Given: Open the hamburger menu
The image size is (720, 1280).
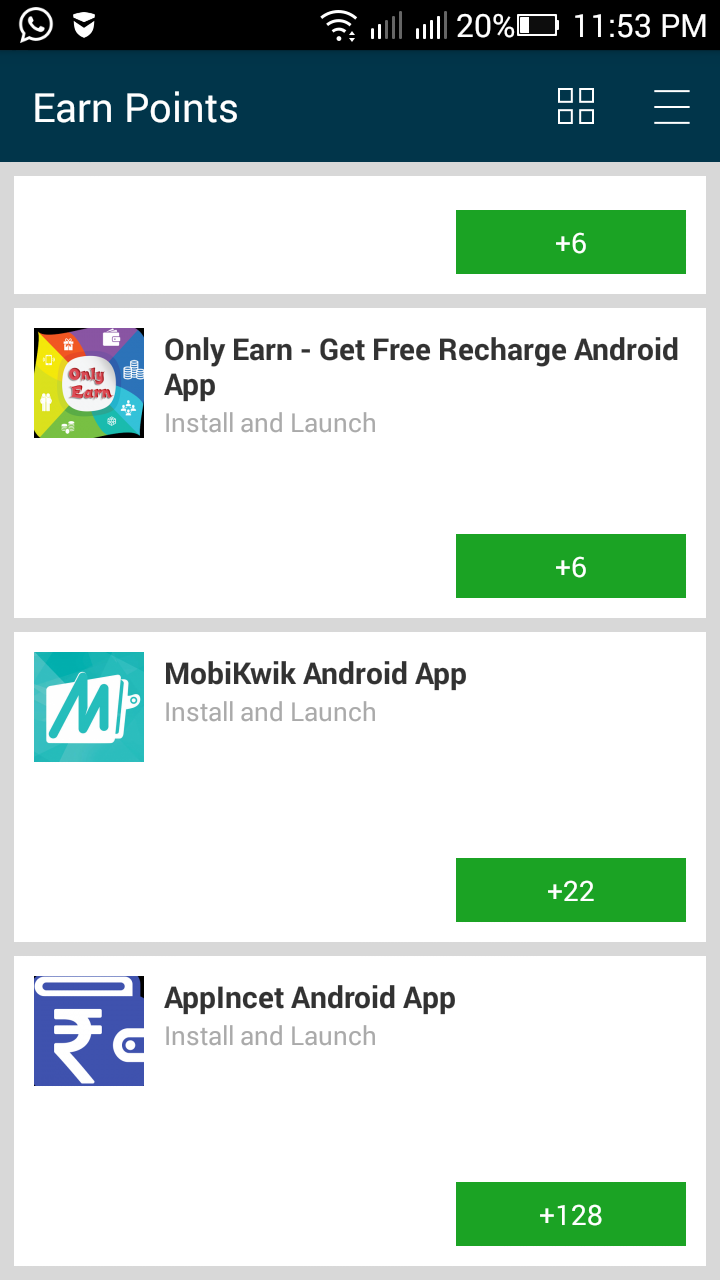Looking at the screenshot, I should [x=672, y=106].
